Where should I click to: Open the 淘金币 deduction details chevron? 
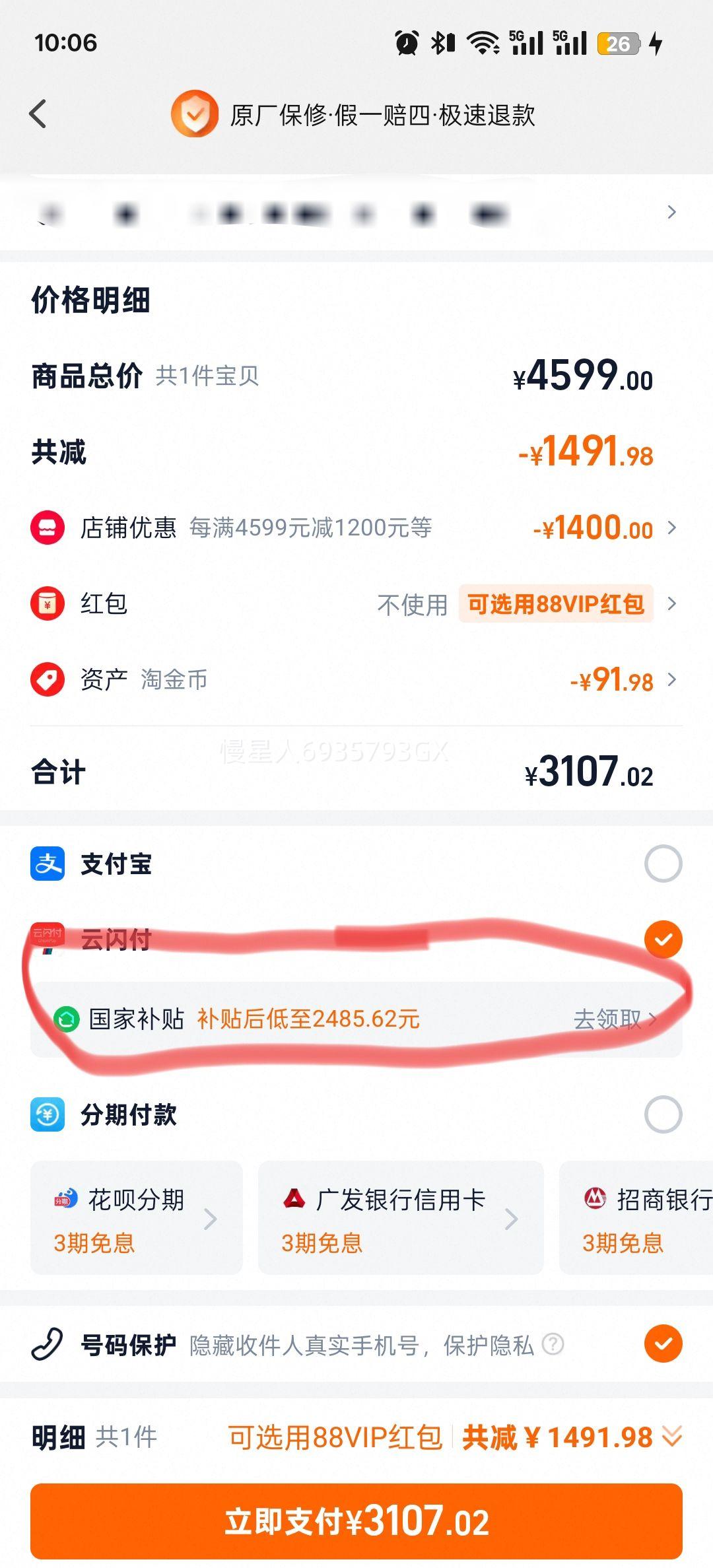(x=671, y=679)
